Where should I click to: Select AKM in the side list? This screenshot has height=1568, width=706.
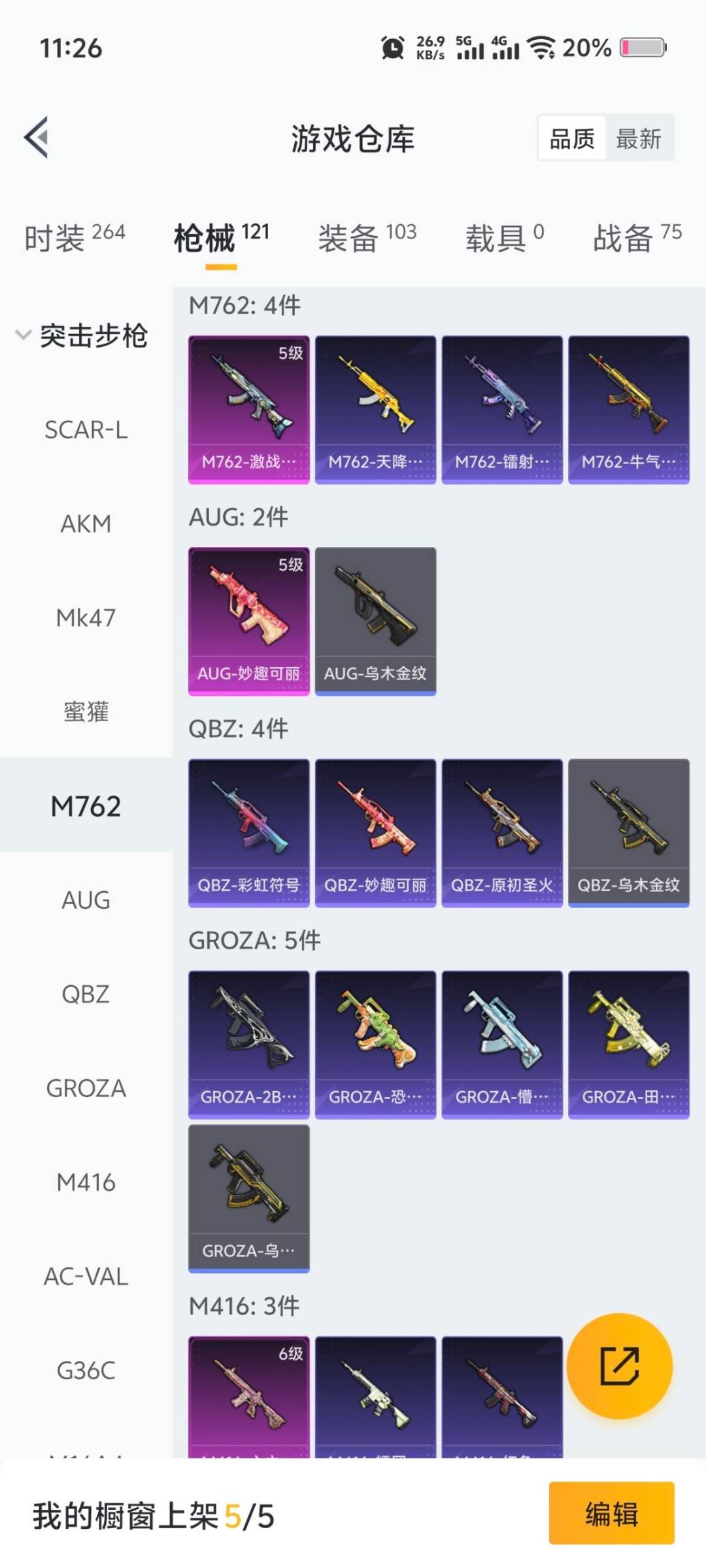86,524
